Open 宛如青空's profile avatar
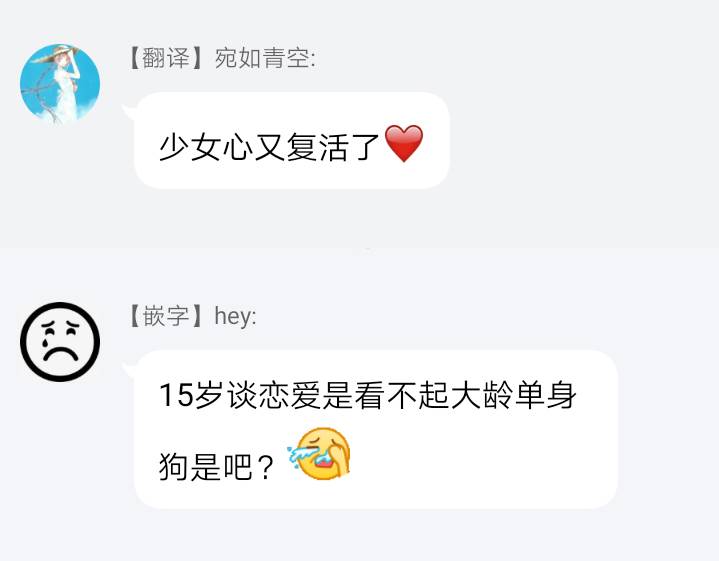 [x=60, y=84]
